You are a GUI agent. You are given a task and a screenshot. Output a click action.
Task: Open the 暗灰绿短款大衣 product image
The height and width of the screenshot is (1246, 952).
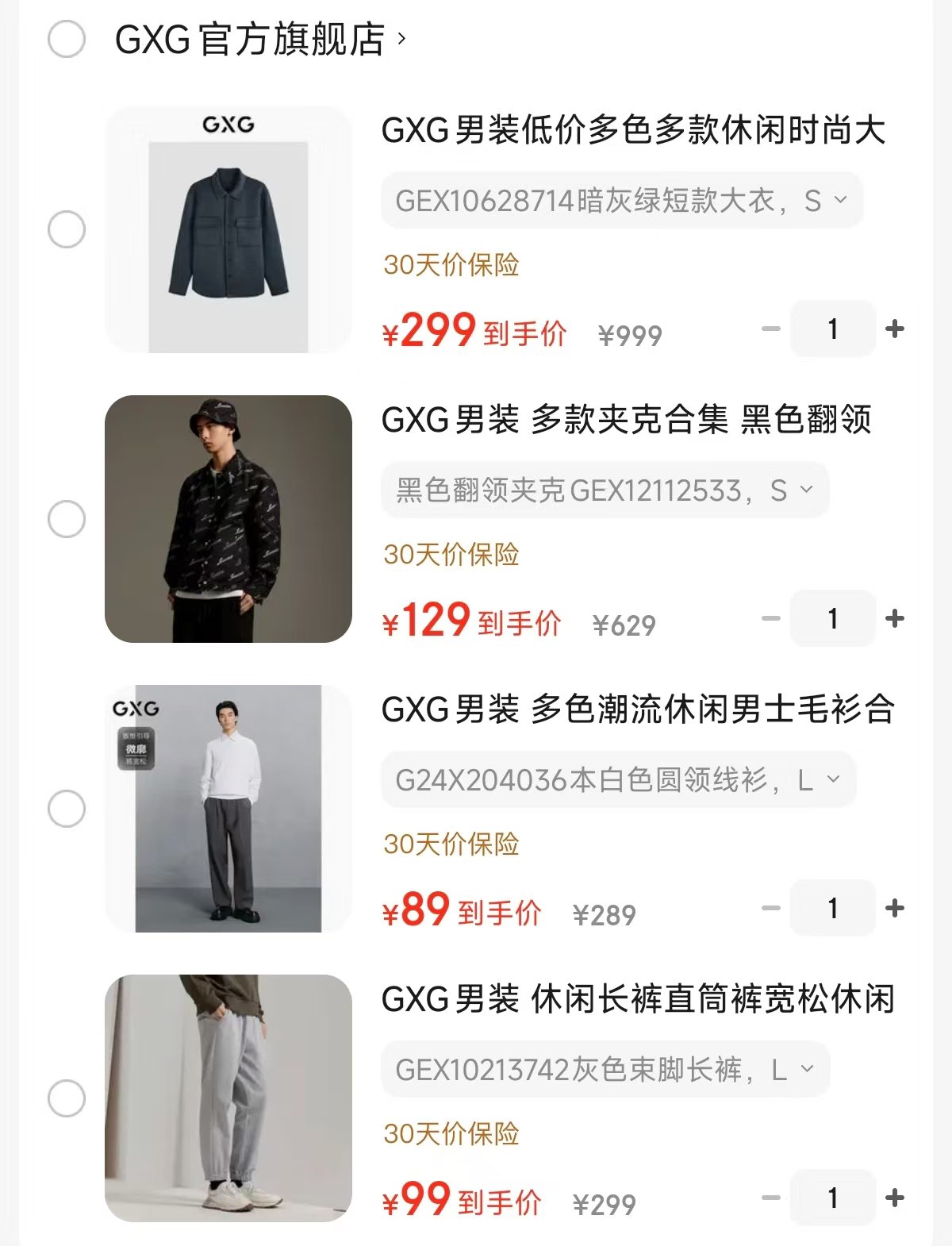pos(228,229)
